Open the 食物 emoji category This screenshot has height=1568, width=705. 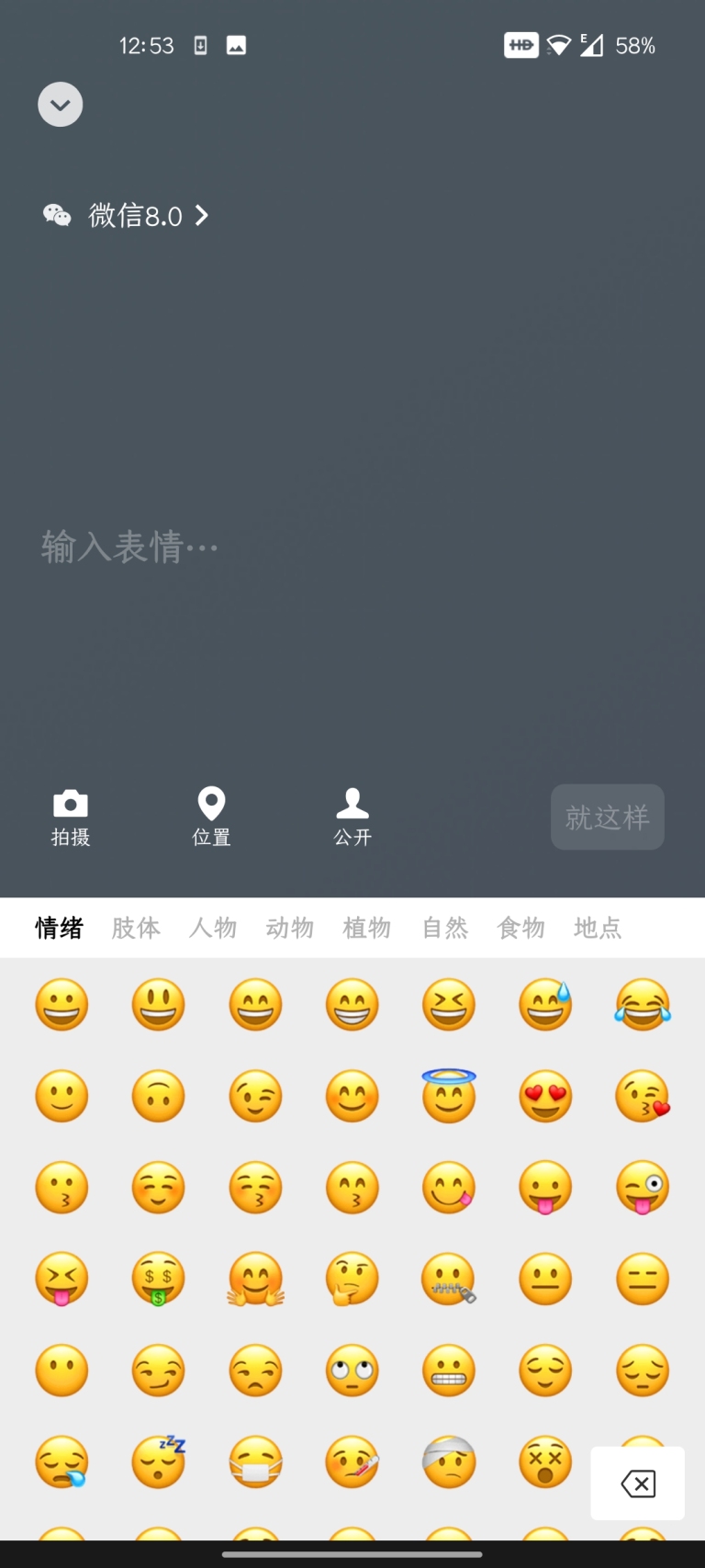(520, 928)
